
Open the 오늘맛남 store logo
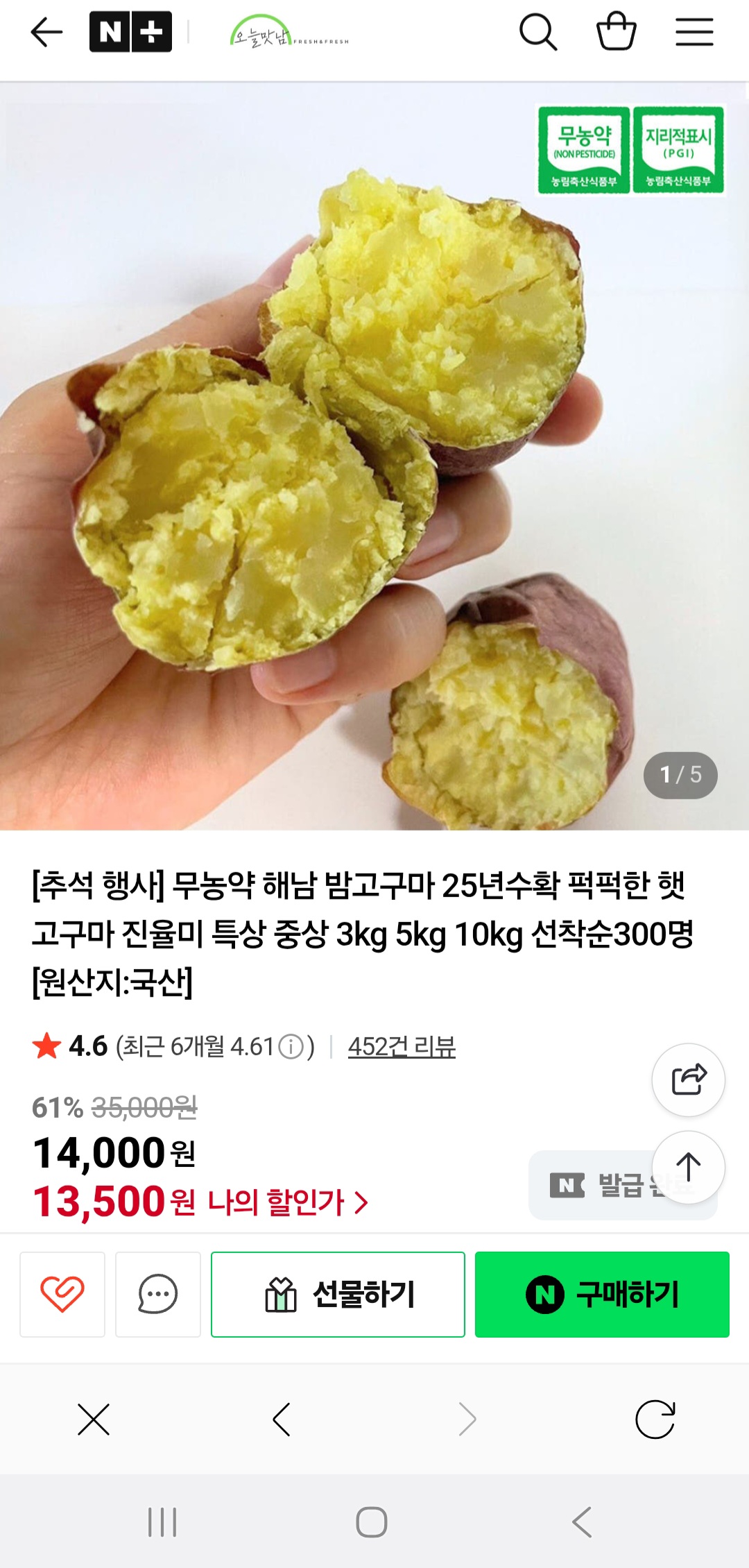(289, 33)
